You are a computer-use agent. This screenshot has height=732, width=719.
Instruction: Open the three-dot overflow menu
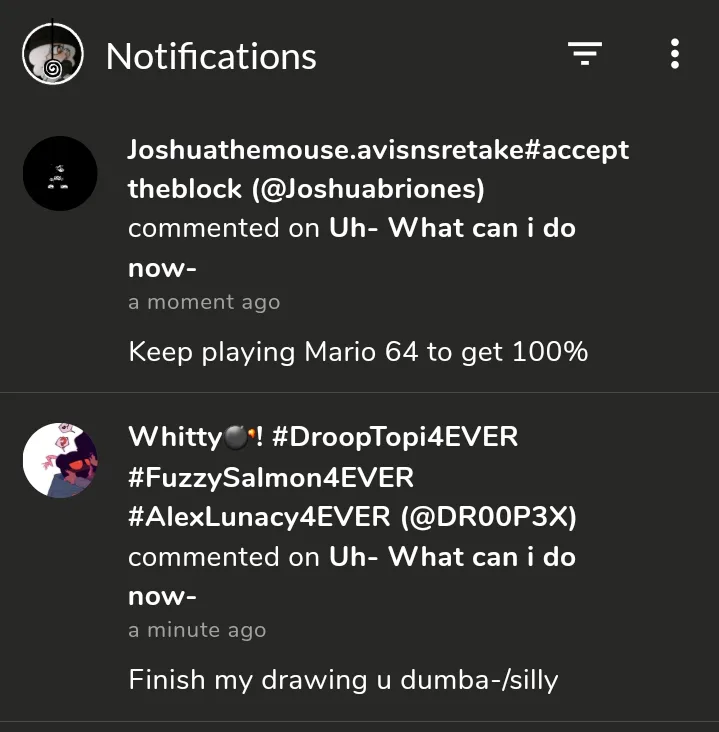675,54
